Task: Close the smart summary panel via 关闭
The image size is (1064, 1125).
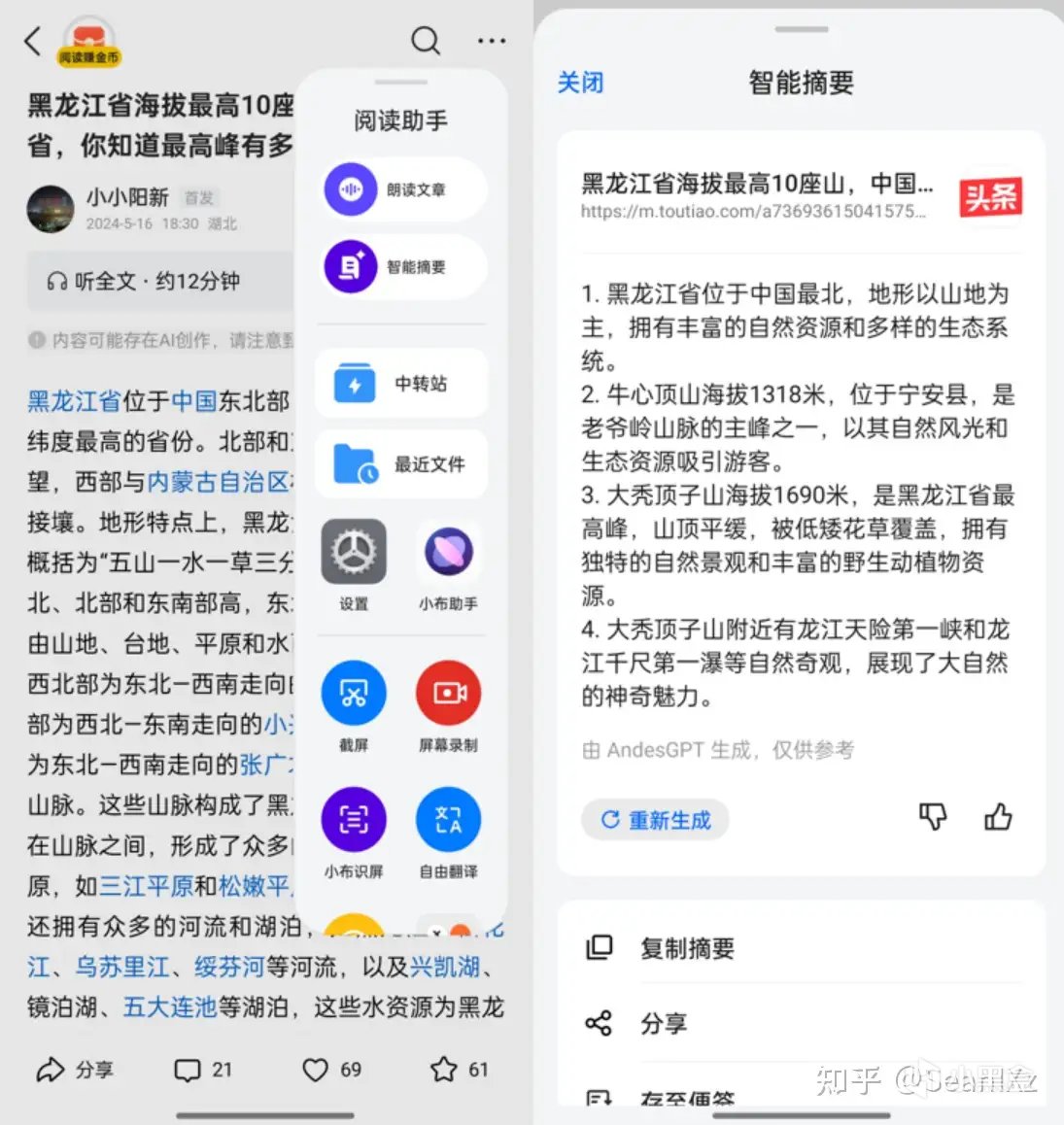Action: (x=580, y=84)
